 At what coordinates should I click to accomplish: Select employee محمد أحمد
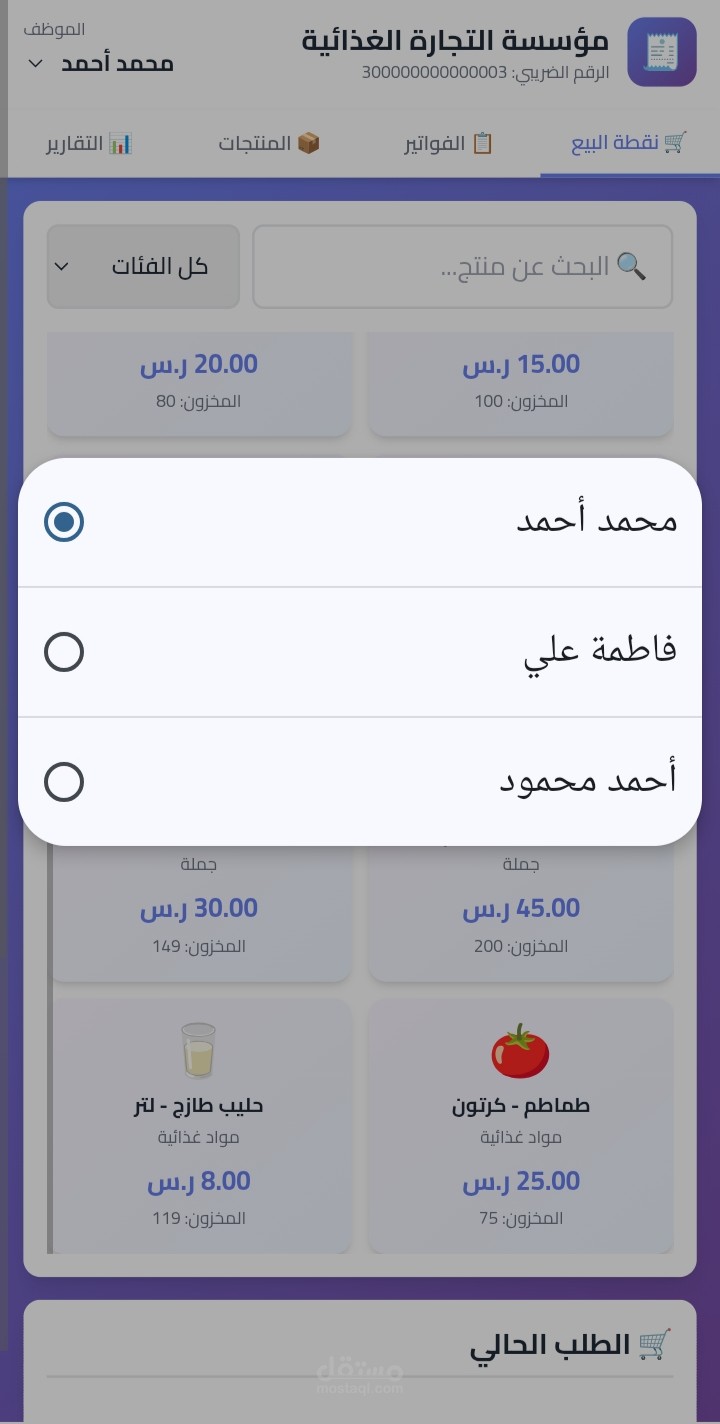point(360,522)
